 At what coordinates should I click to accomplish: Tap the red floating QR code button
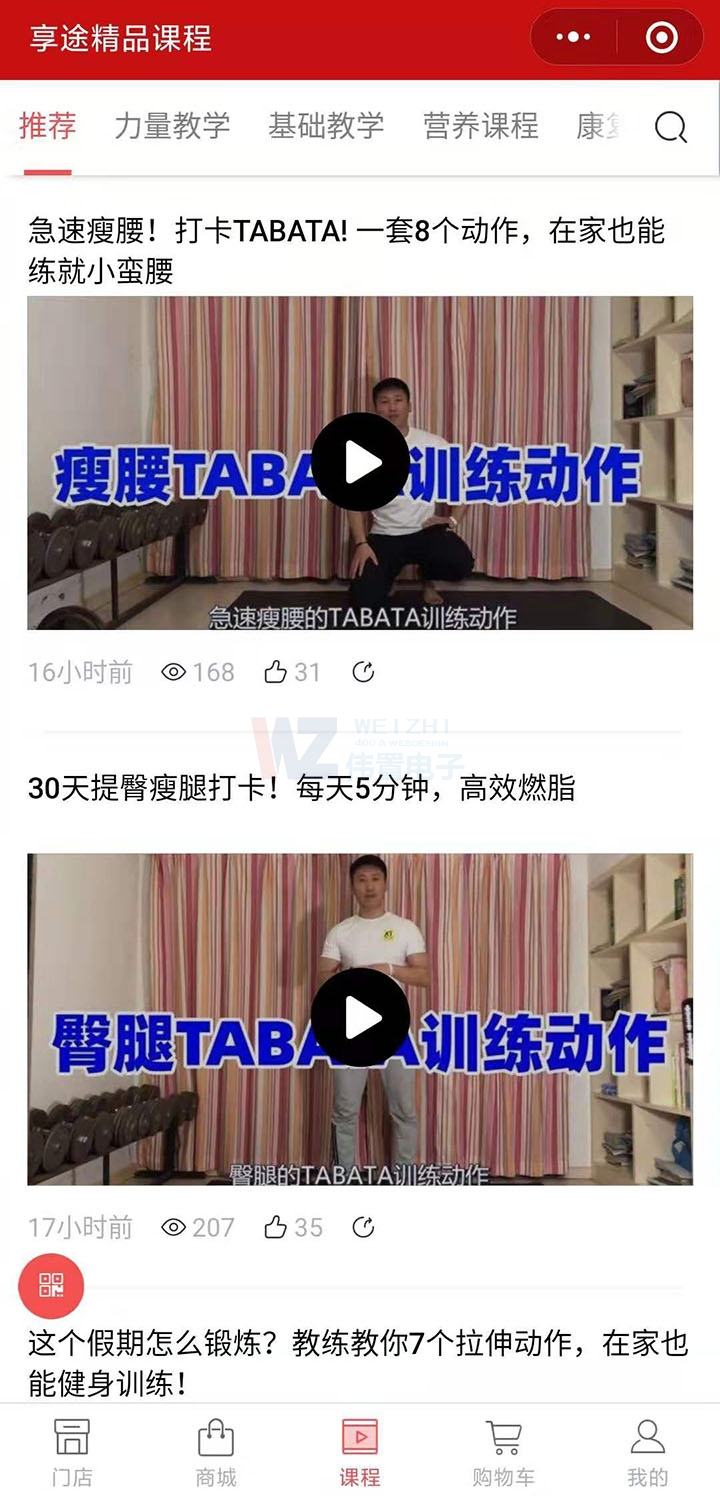[x=51, y=1286]
